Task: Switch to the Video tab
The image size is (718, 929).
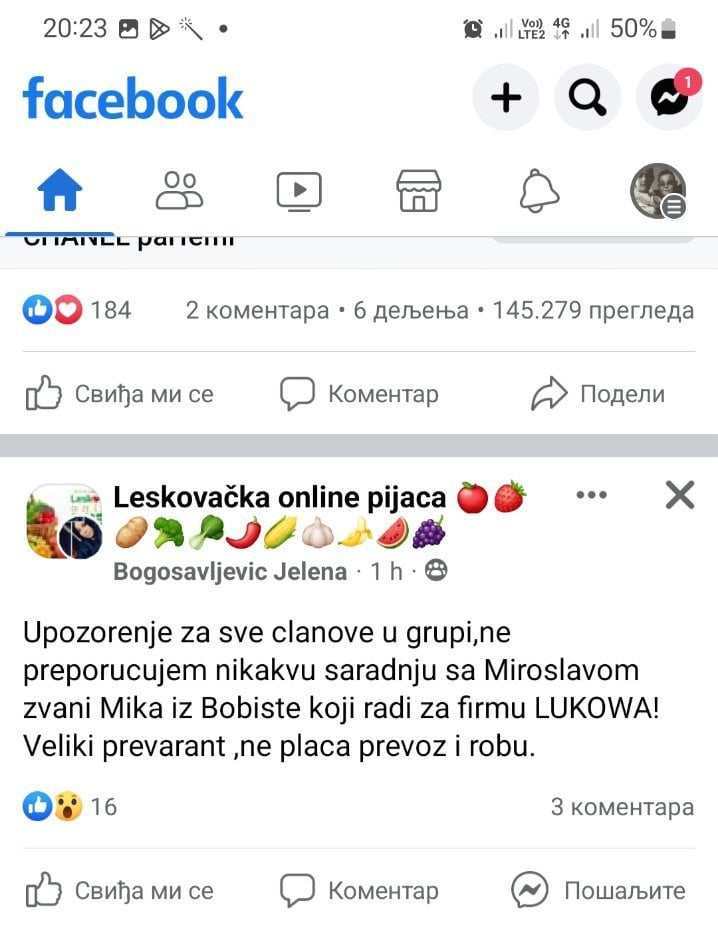Action: [298, 190]
